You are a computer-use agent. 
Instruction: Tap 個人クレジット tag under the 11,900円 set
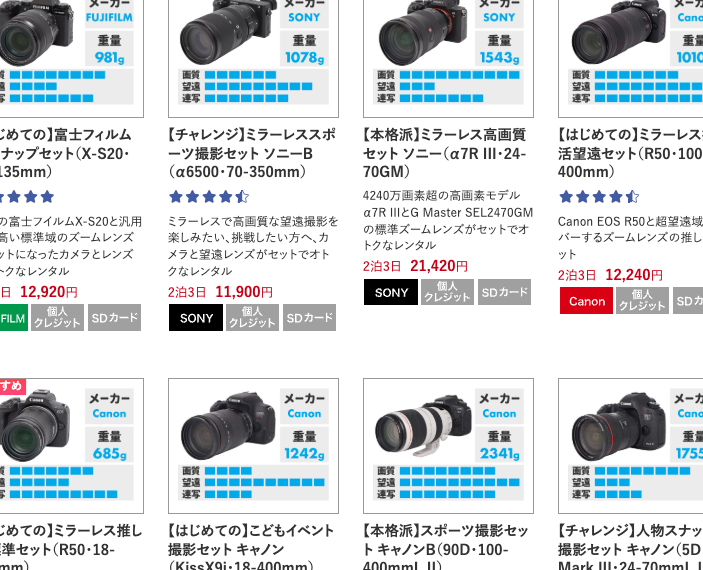pyautogui.click(x=252, y=318)
